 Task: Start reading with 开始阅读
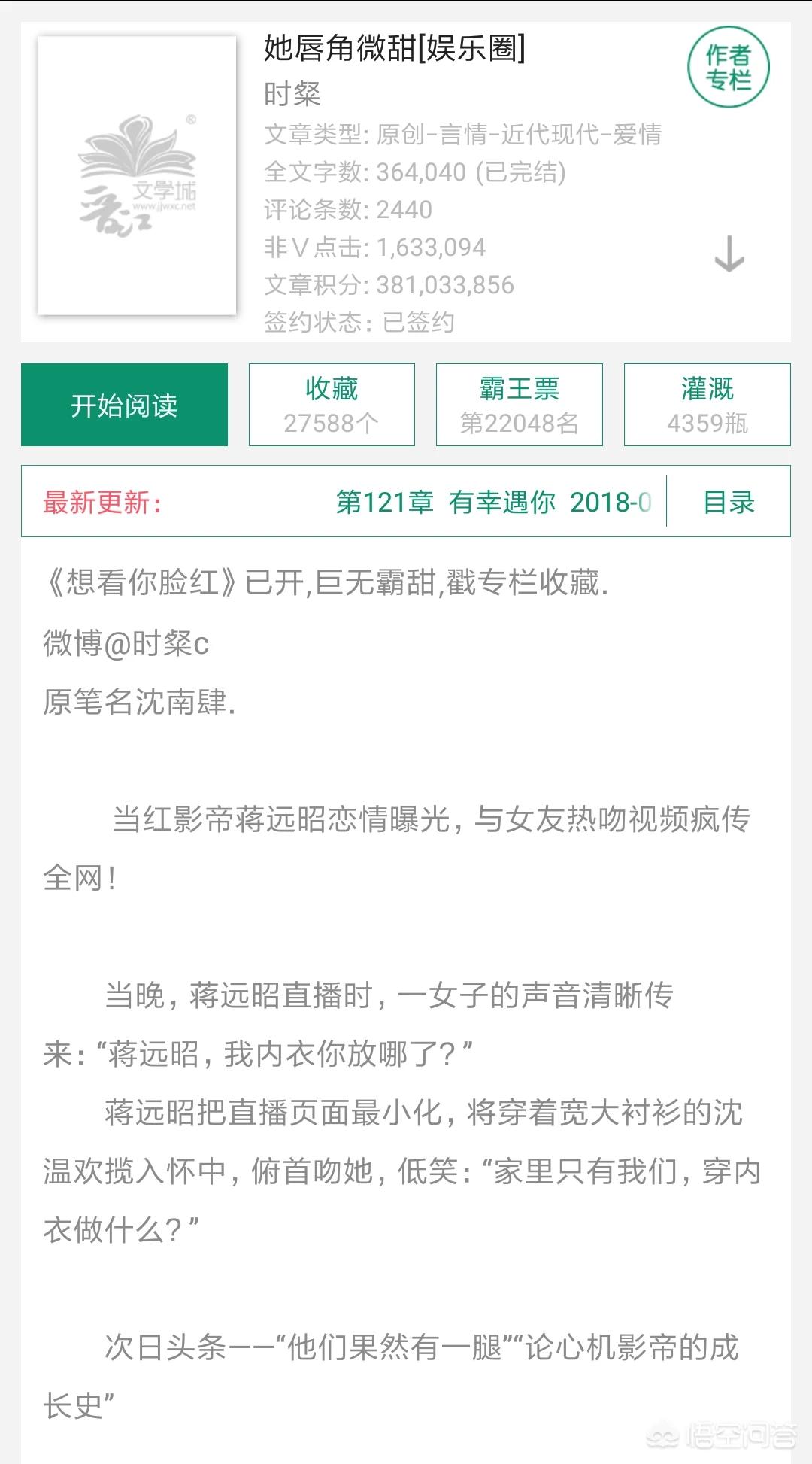[x=124, y=405]
